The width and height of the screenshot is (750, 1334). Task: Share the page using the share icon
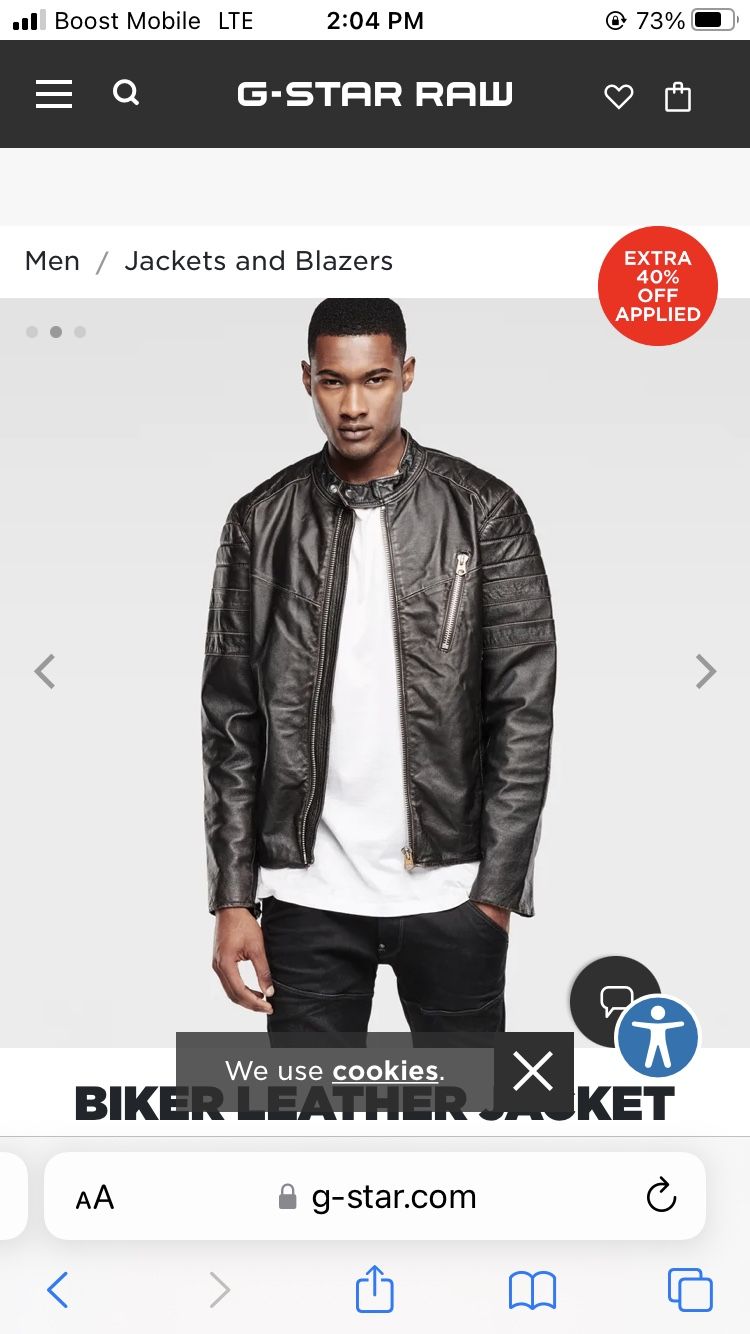[374, 1289]
